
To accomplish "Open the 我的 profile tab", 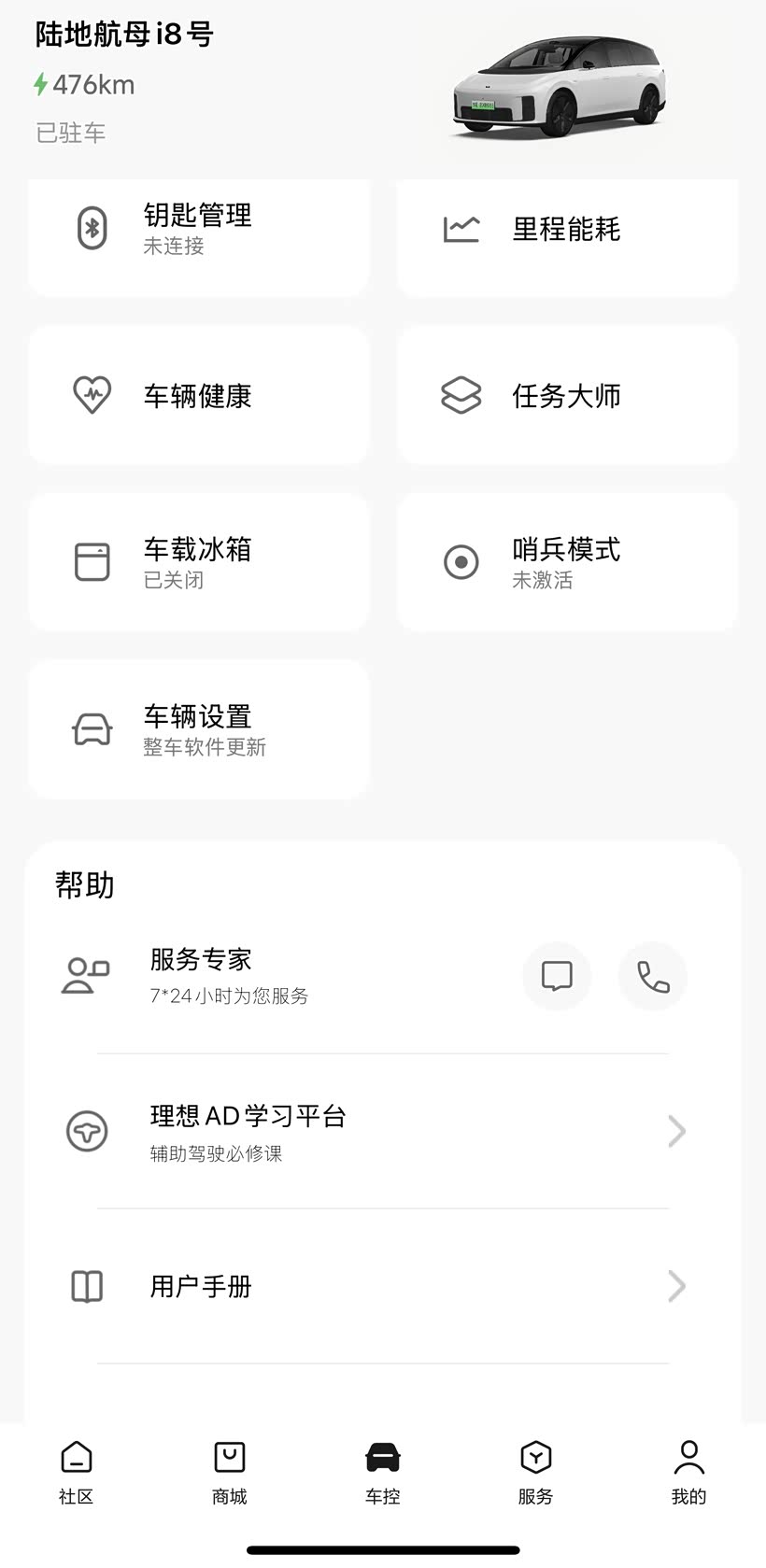I will 688,1473.
